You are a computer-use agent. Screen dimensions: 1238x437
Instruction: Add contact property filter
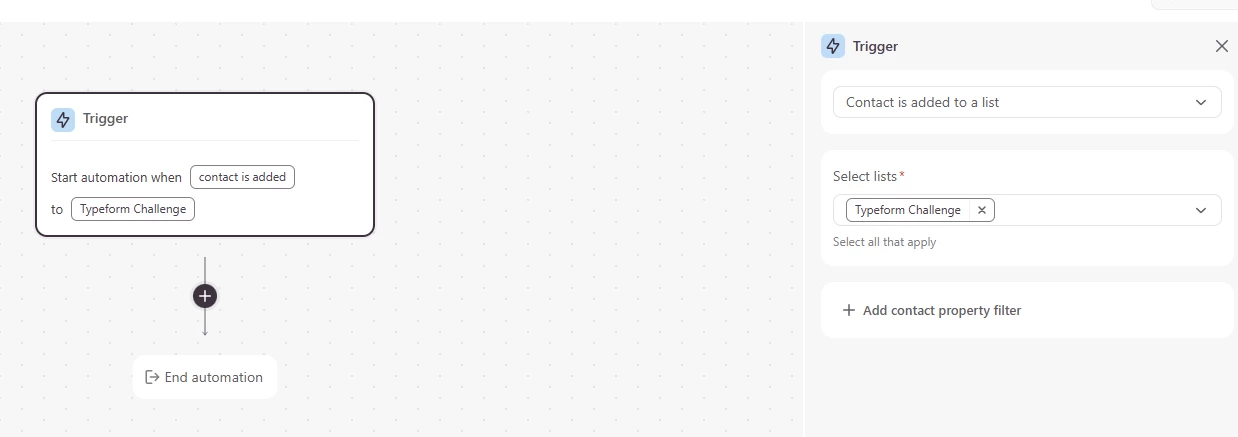932,310
